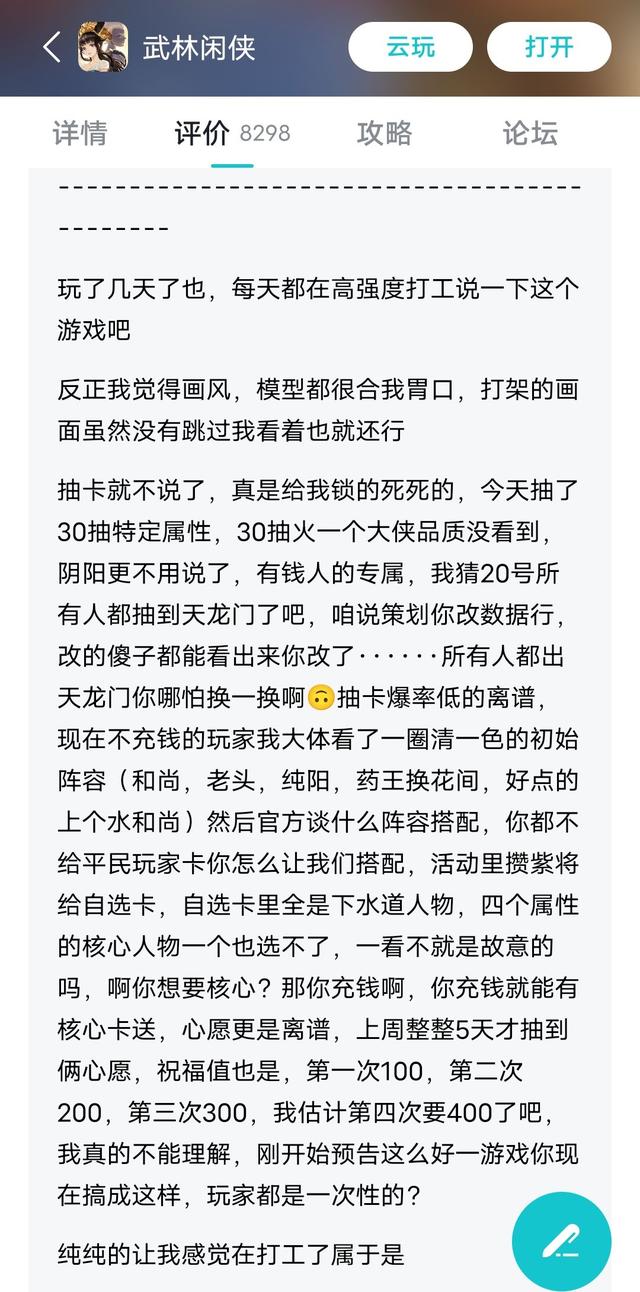Tap the 武林闲侠 game icon in the header
Image resolution: width=640 pixels, height=1292 pixels.
pyautogui.click(x=103, y=47)
